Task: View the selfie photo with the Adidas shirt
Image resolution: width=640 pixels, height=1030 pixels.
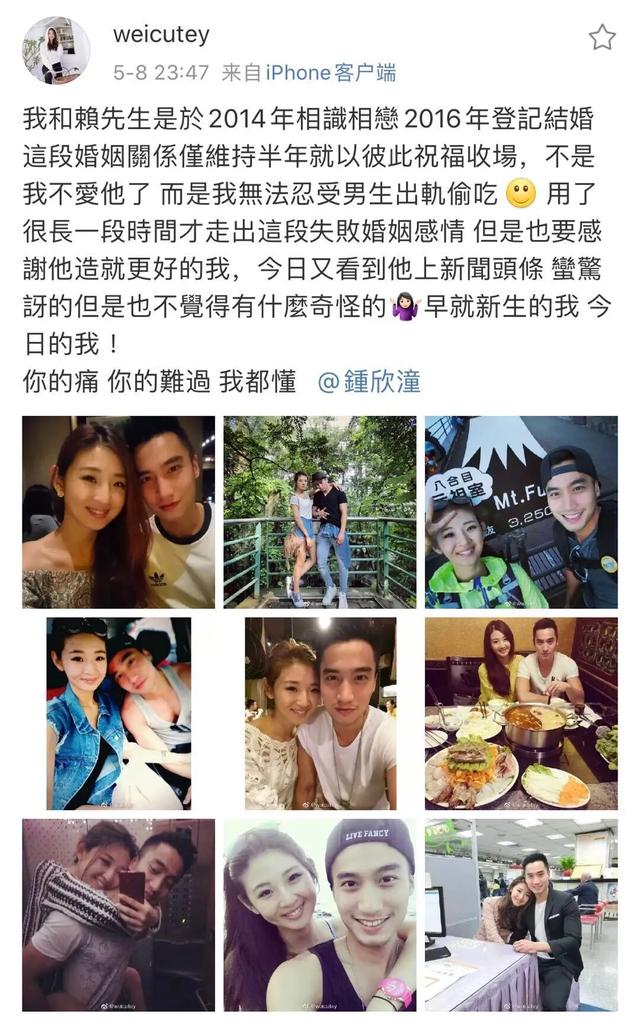Action: pyautogui.click(x=118, y=512)
